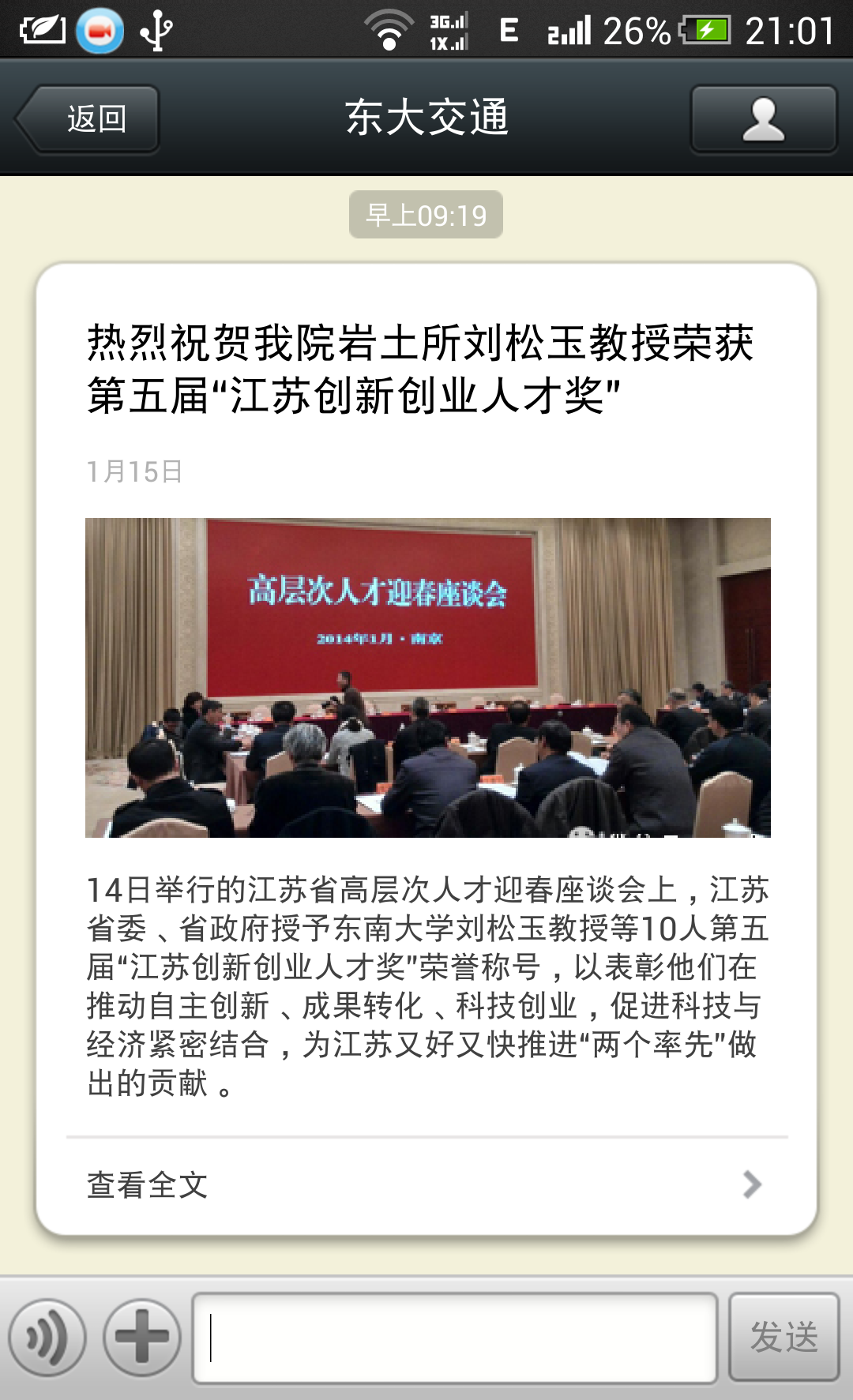Switch to voice input mode
853x1400 pixels.
tap(47, 1338)
